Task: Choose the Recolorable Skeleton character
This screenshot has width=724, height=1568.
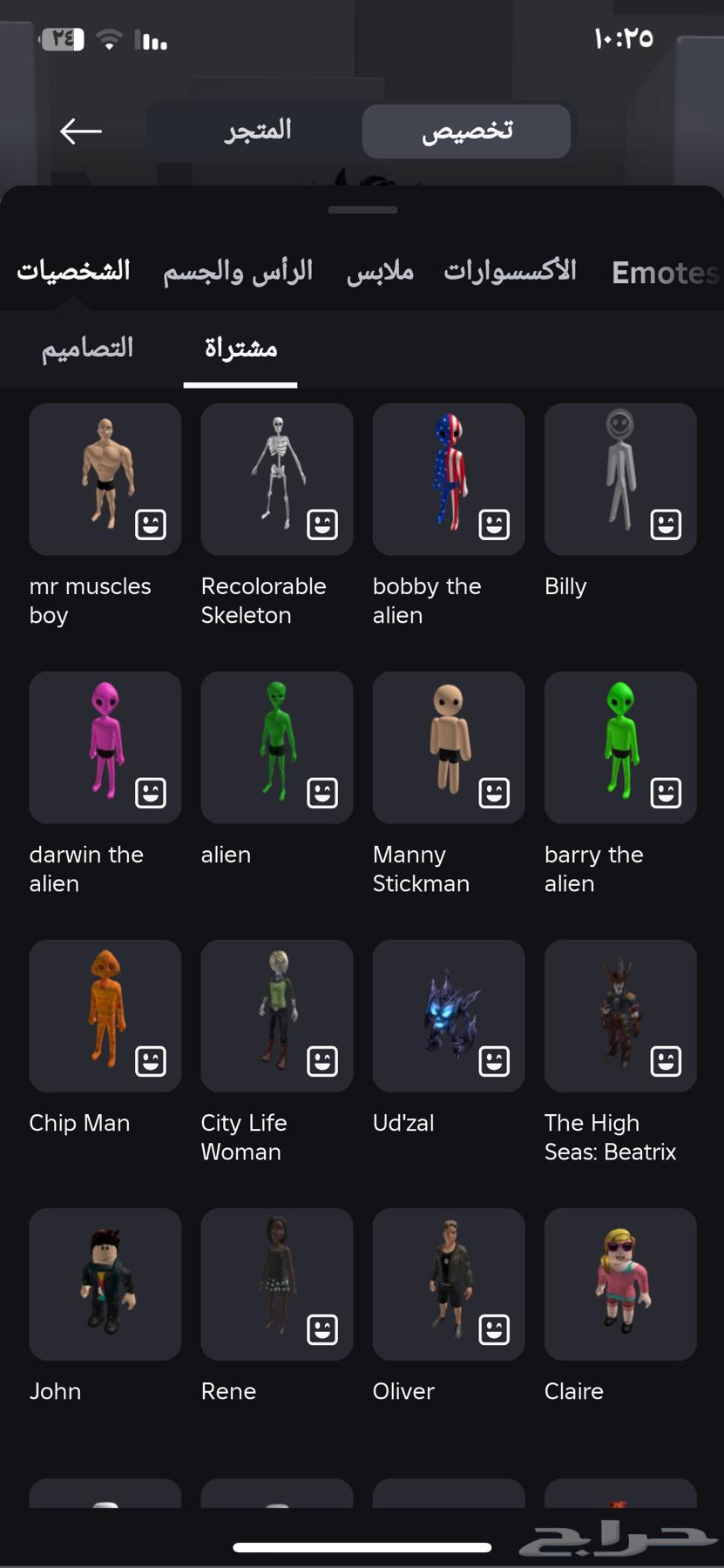Action: [276, 478]
